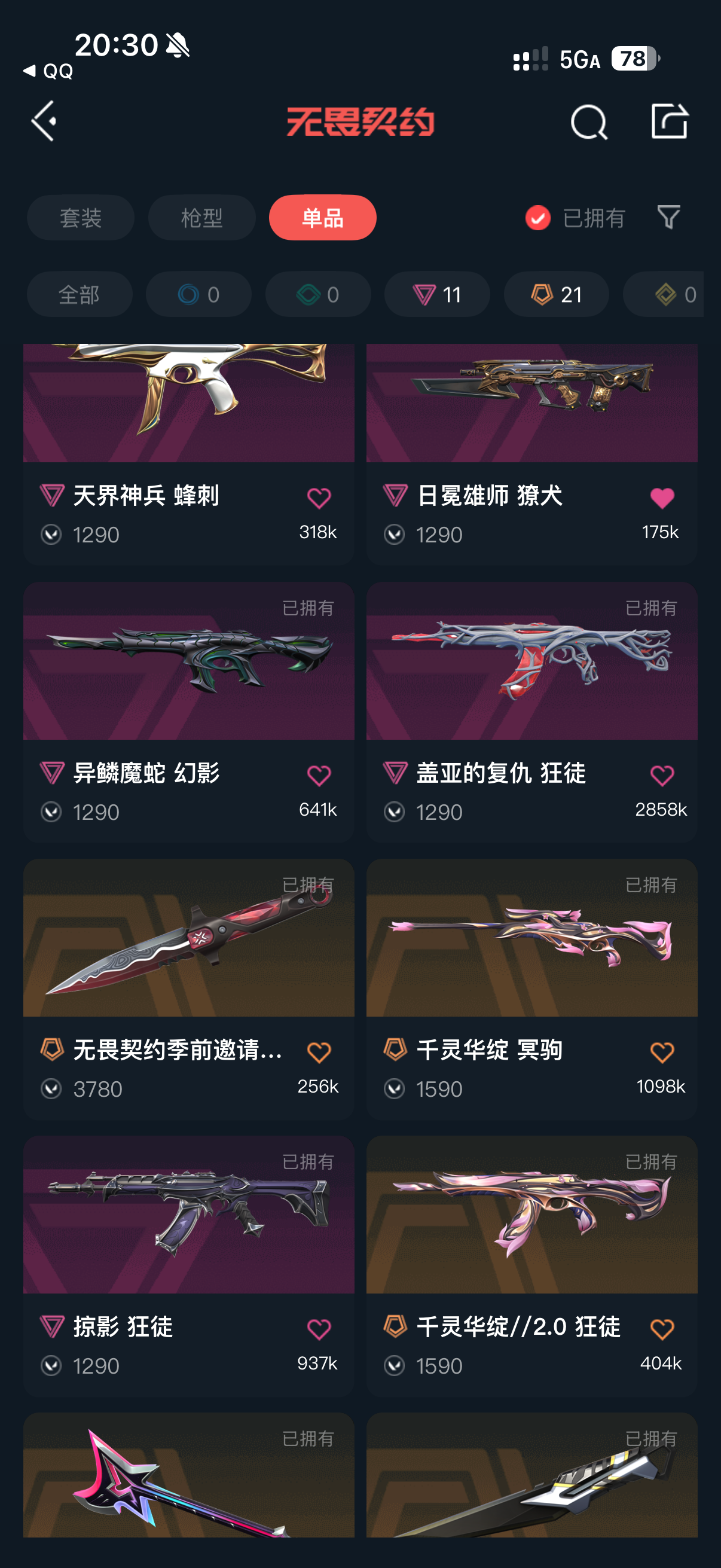This screenshot has width=721, height=1568.
Task: Like the 千灵华绽 冥驹 skin
Action: click(662, 1053)
